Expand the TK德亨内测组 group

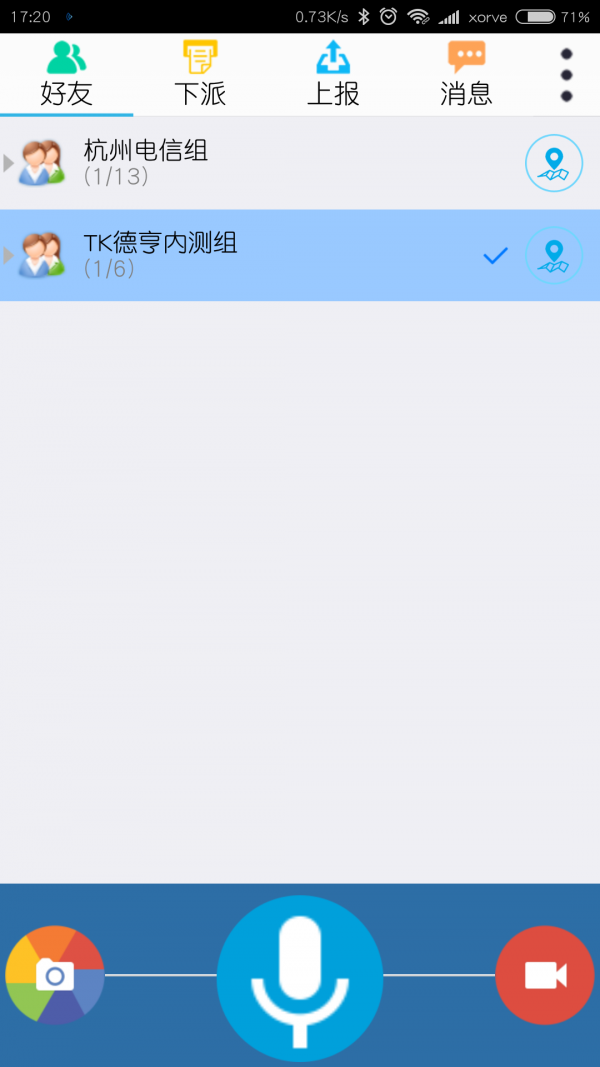10,256
